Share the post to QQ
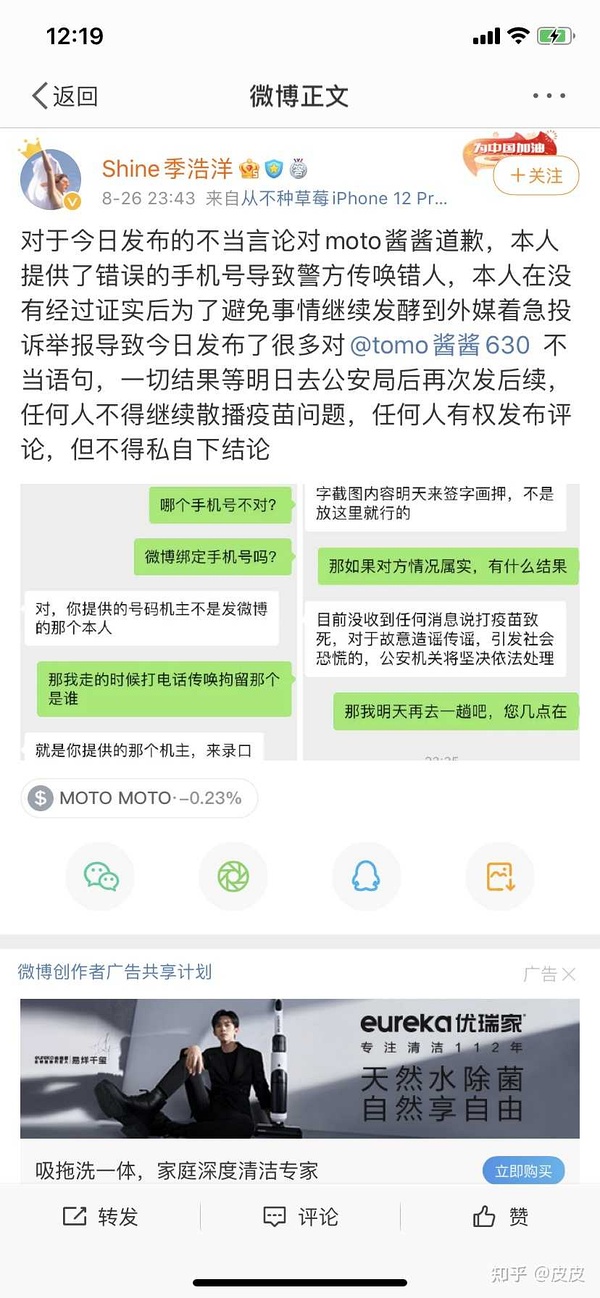 (366, 876)
